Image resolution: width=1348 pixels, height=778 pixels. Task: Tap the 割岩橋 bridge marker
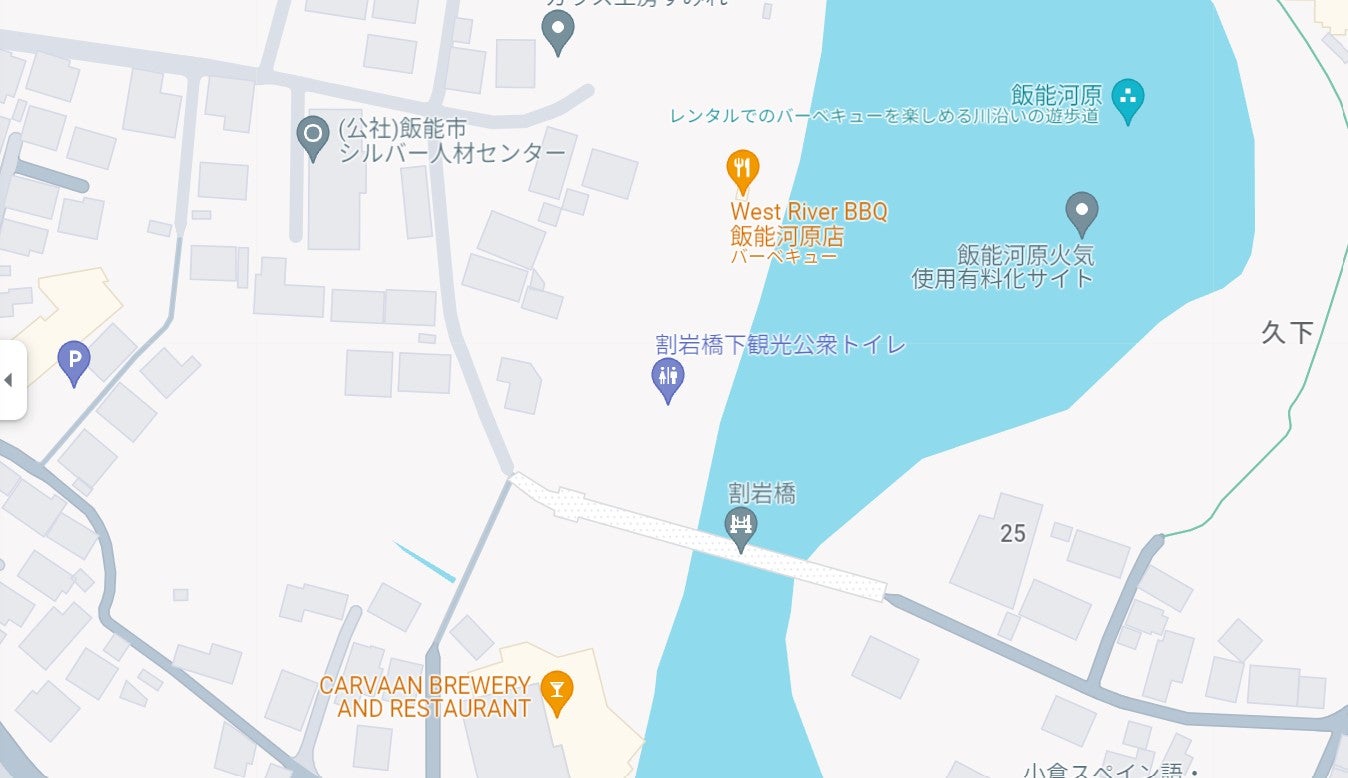(x=741, y=526)
